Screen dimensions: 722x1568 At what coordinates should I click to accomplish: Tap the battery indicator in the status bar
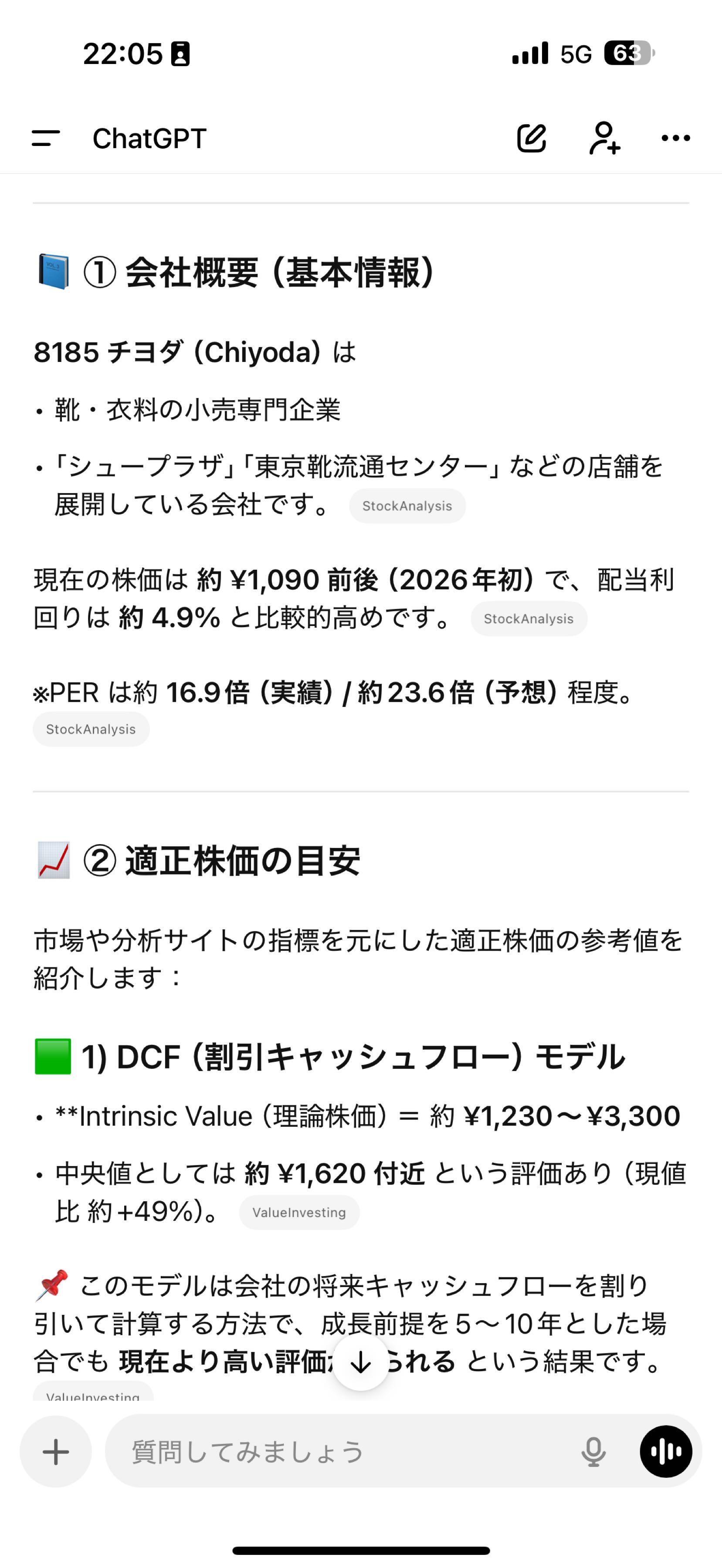(x=628, y=54)
